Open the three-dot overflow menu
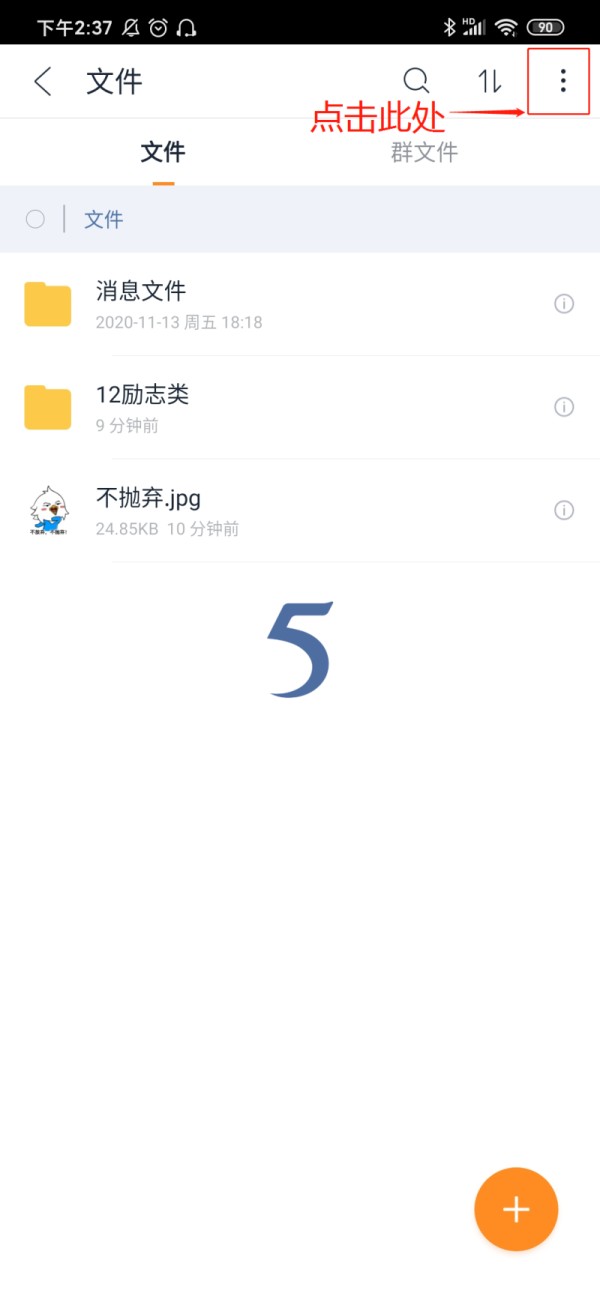Viewport: 600px width, 1299px height. click(563, 81)
